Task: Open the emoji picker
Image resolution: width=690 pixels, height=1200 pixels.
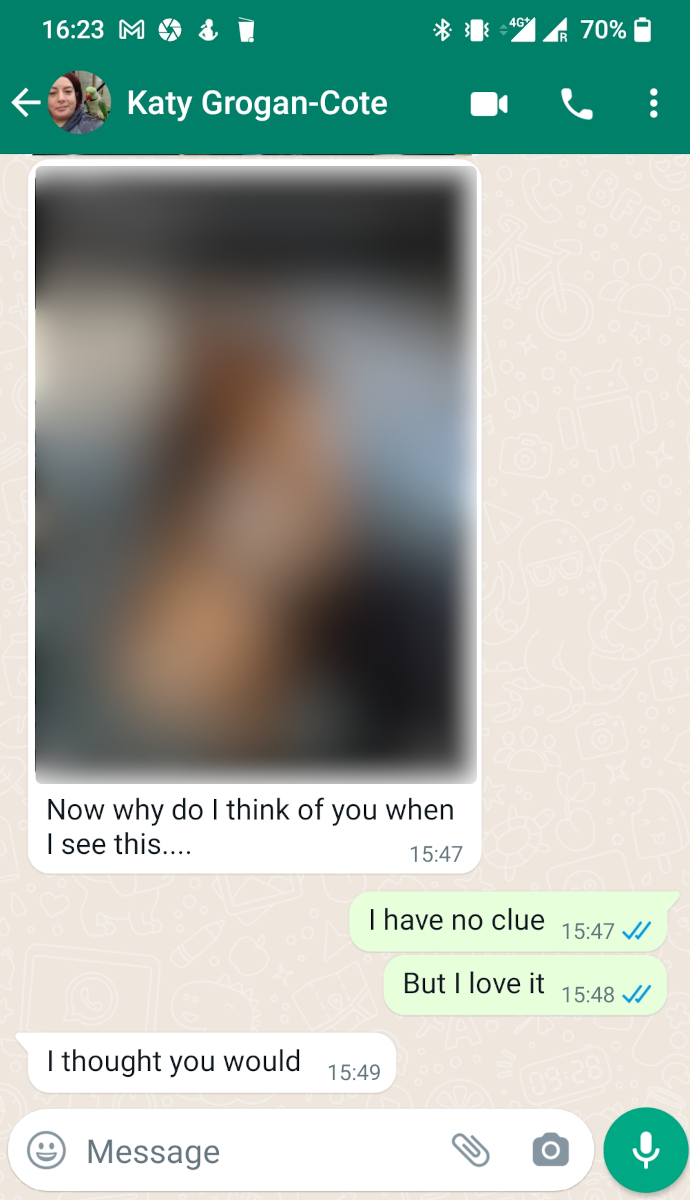Action: 46,1150
